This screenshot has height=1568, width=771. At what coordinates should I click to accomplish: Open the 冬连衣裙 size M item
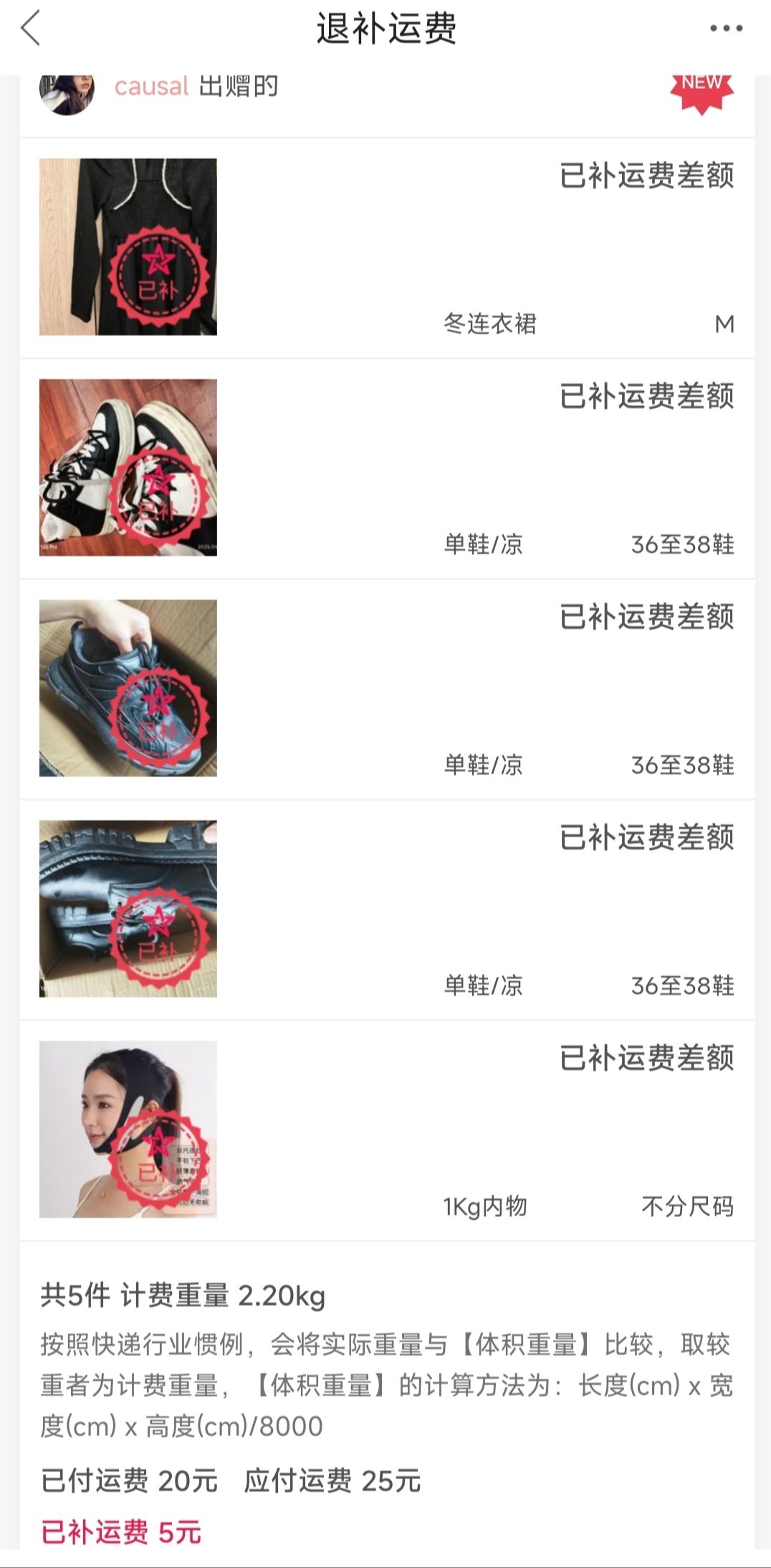coord(387,248)
